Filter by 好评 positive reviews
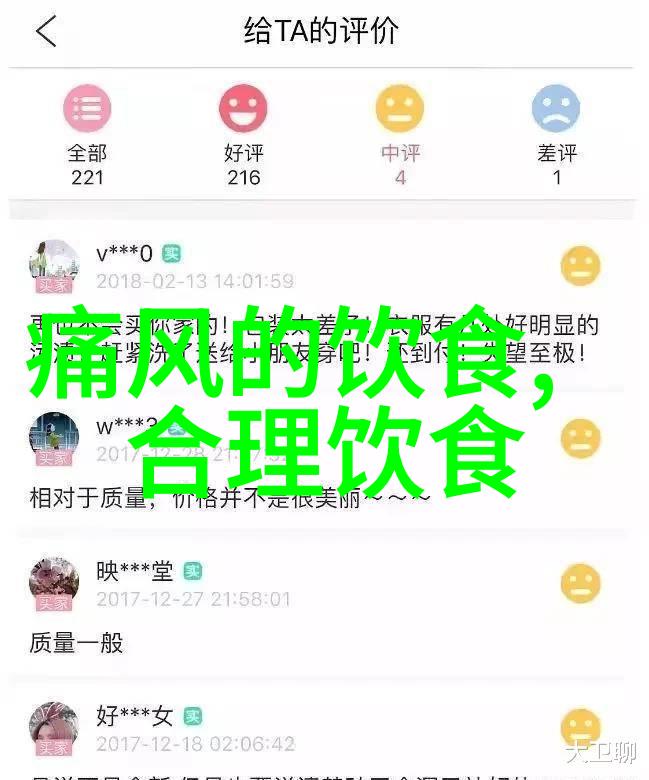The image size is (649, 780). tap(243, 135)
